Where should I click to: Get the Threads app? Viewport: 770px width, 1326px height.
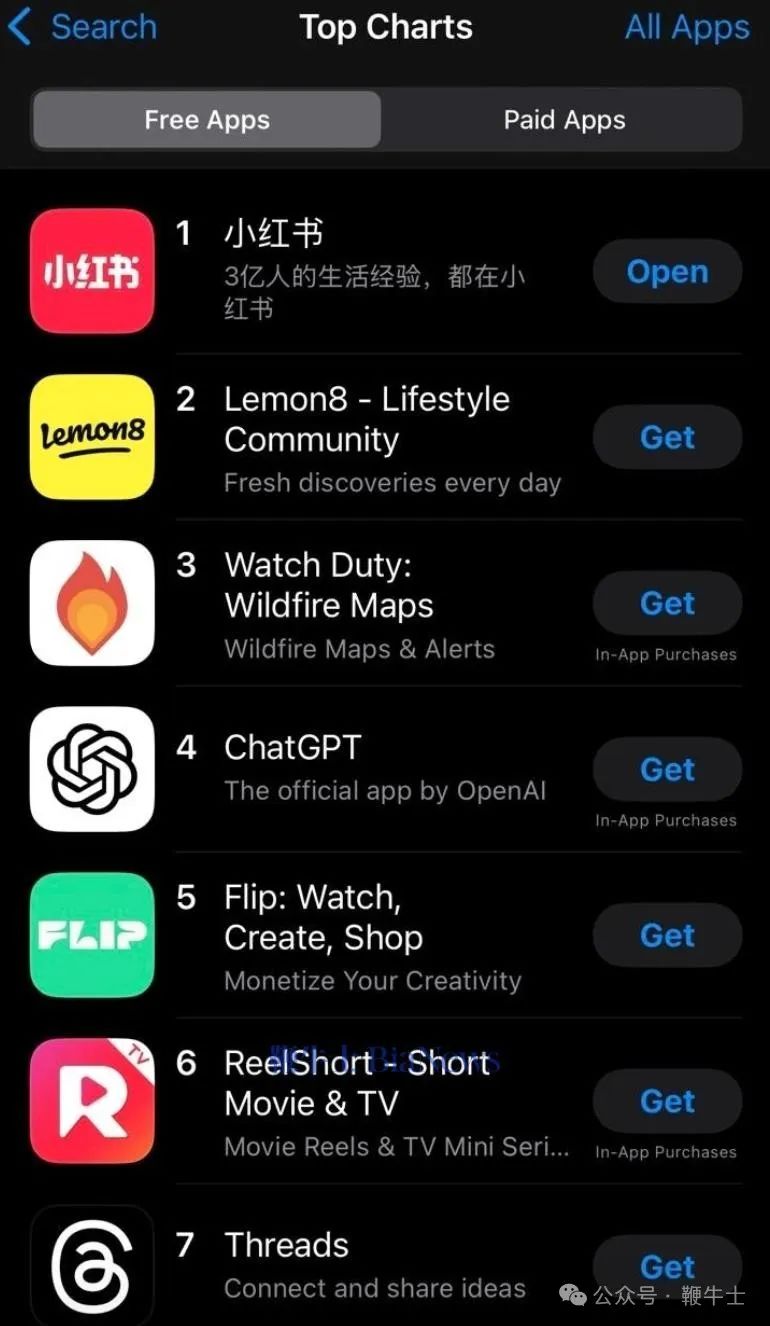(667, 1266)
